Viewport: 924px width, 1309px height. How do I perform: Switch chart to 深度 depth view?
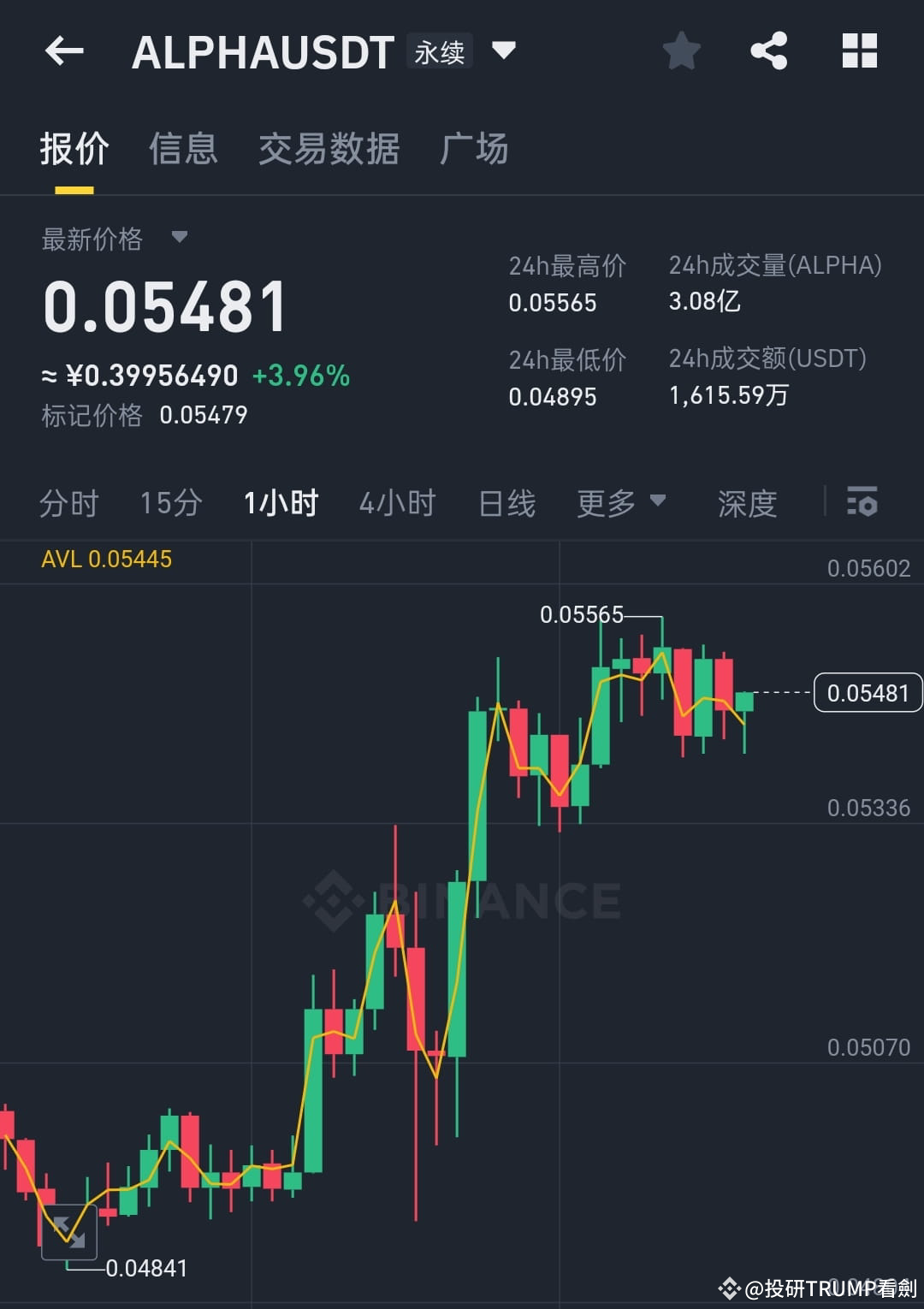[745, 503]
